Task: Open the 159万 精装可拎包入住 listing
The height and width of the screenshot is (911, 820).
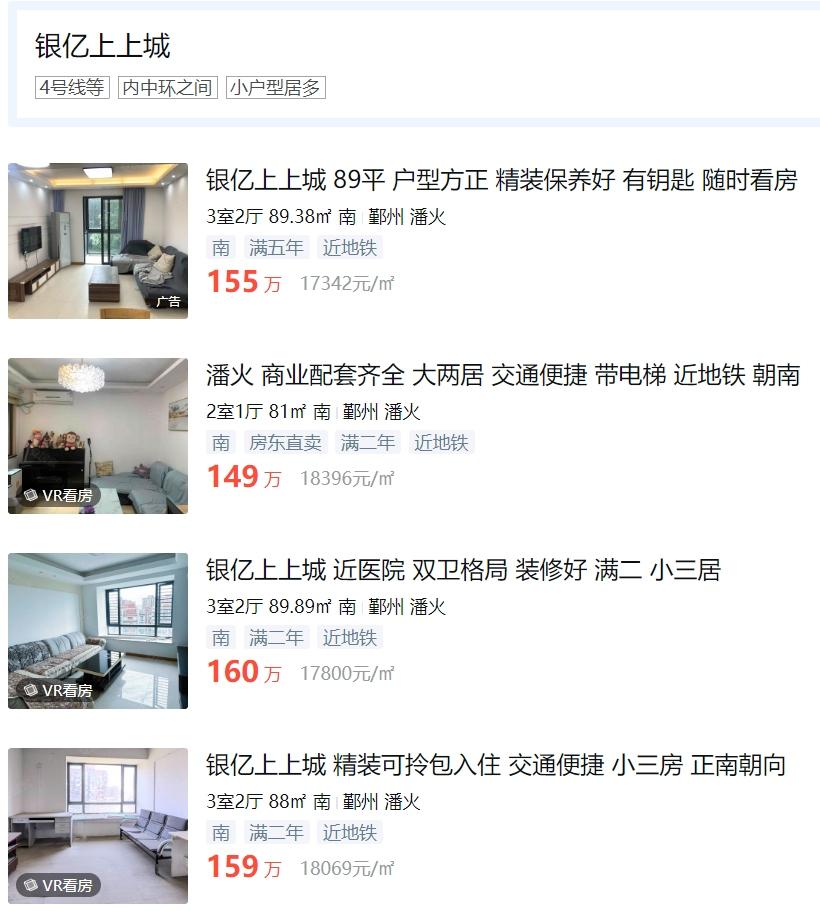Action: click(x=495, y=766)
